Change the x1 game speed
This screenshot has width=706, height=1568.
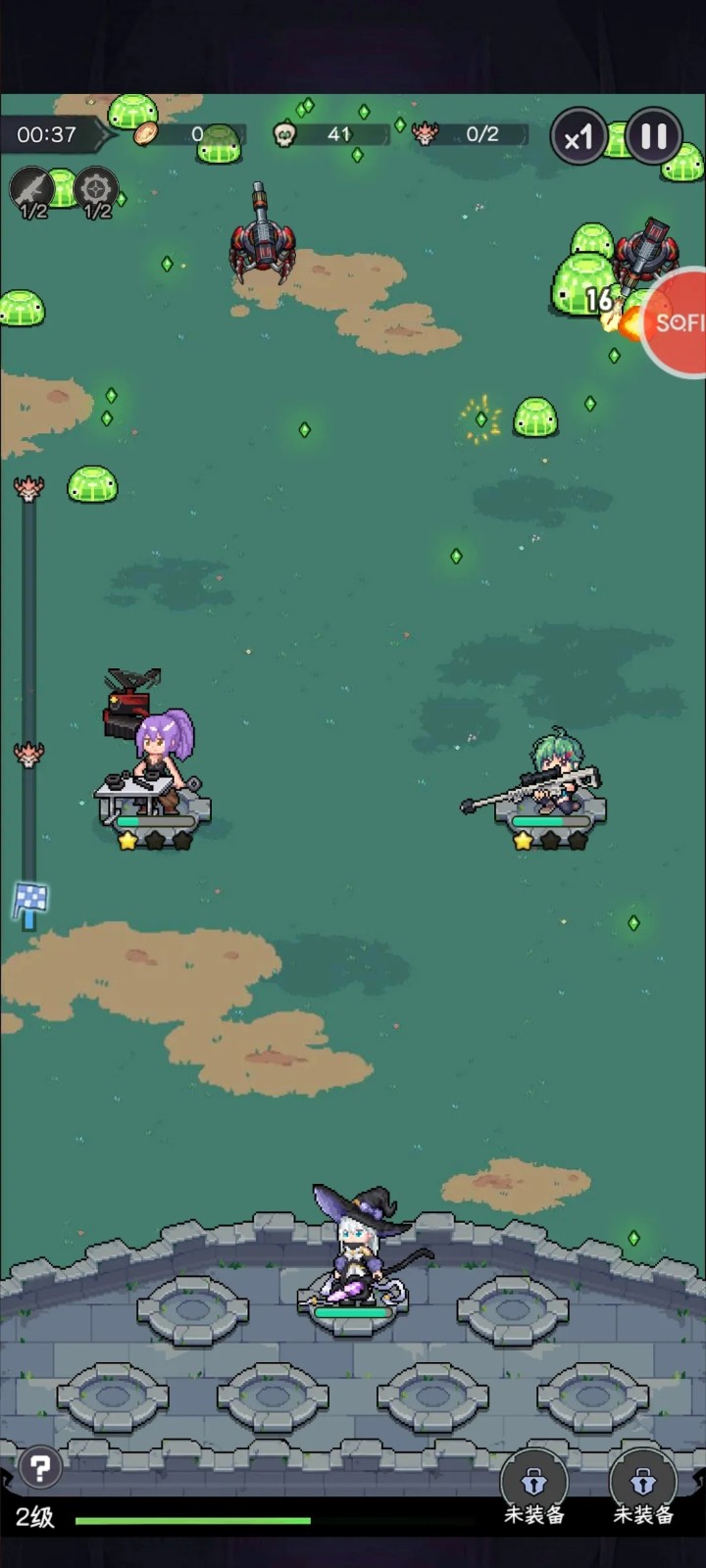tap(579, 136)
